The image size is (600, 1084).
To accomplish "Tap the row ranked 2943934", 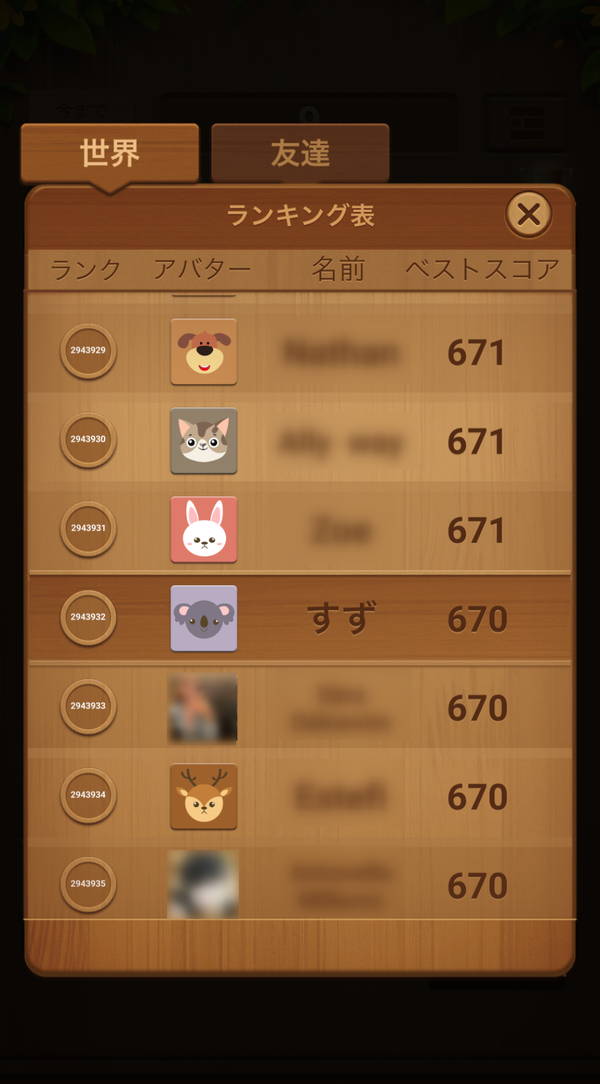I will click(300, 796).
